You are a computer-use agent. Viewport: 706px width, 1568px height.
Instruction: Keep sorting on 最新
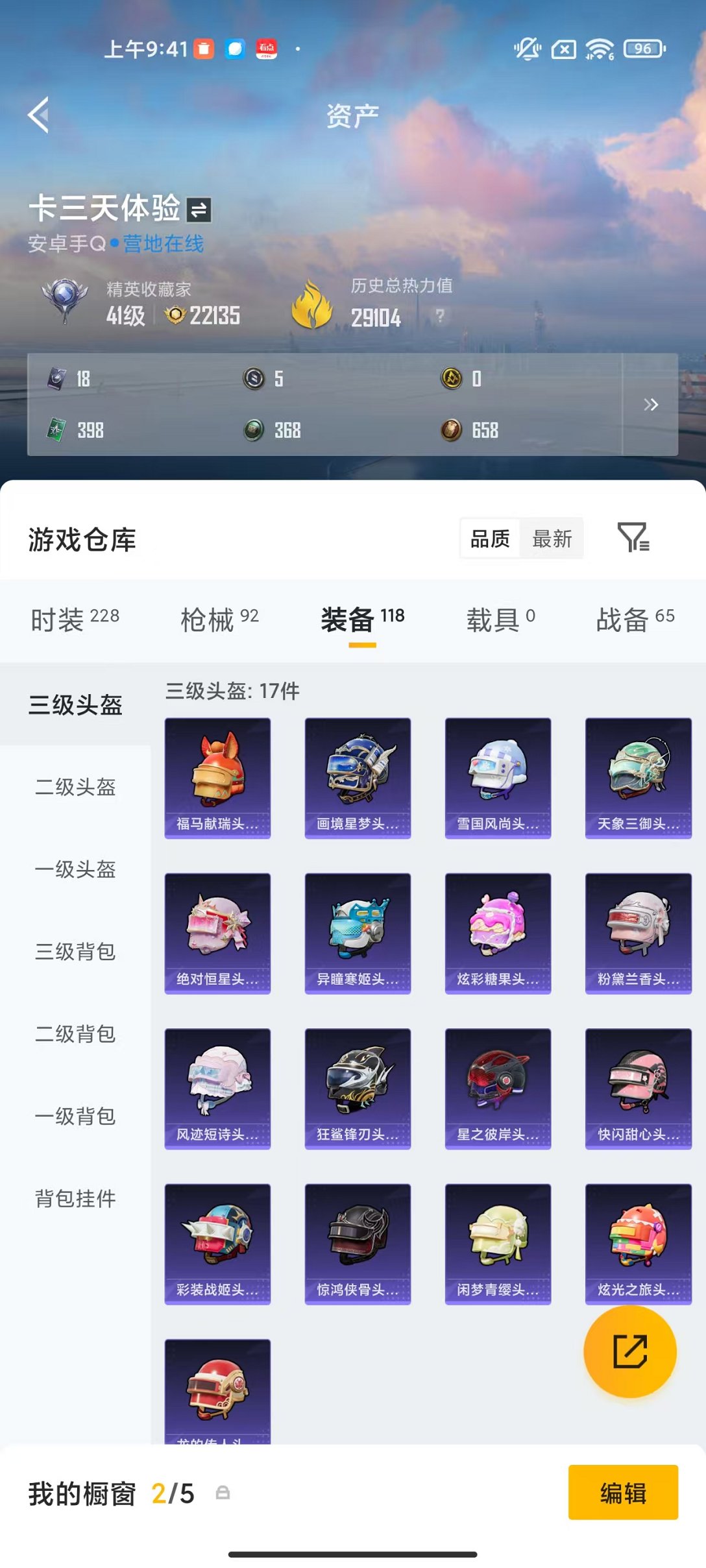pos(552,538)
